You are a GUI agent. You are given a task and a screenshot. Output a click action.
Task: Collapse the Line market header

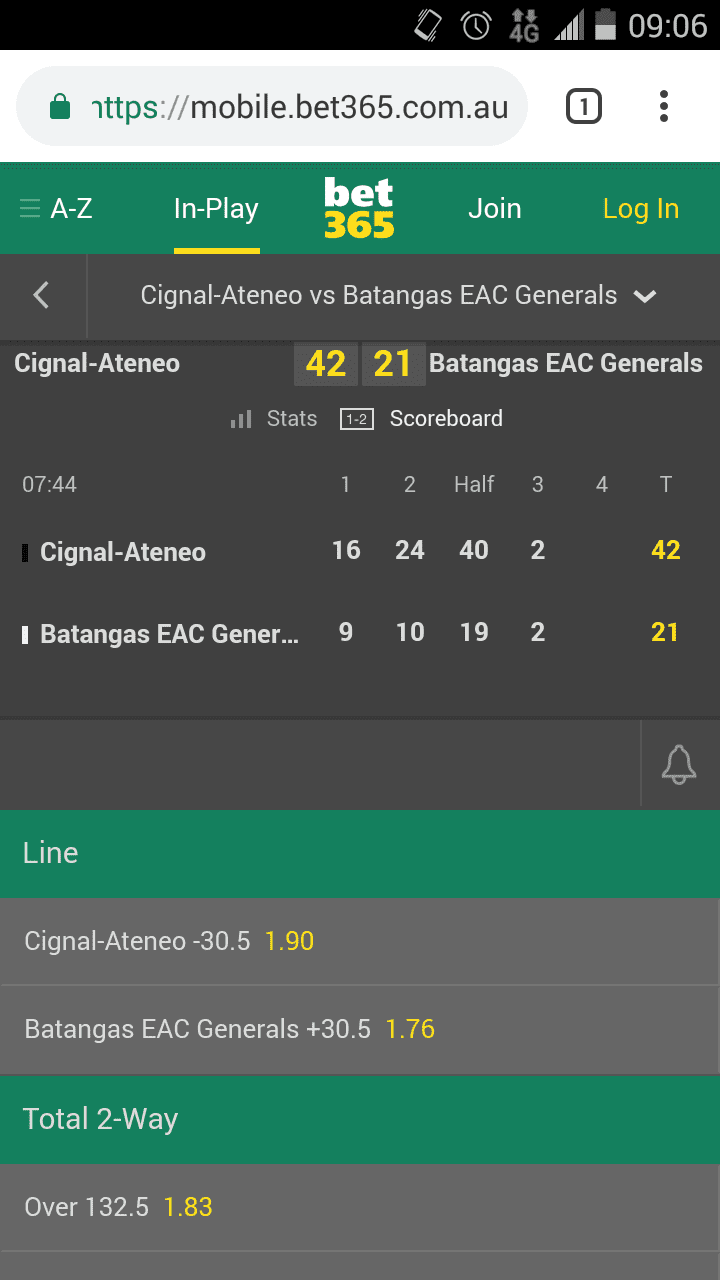pyautogui.click(x=360, y=853)
